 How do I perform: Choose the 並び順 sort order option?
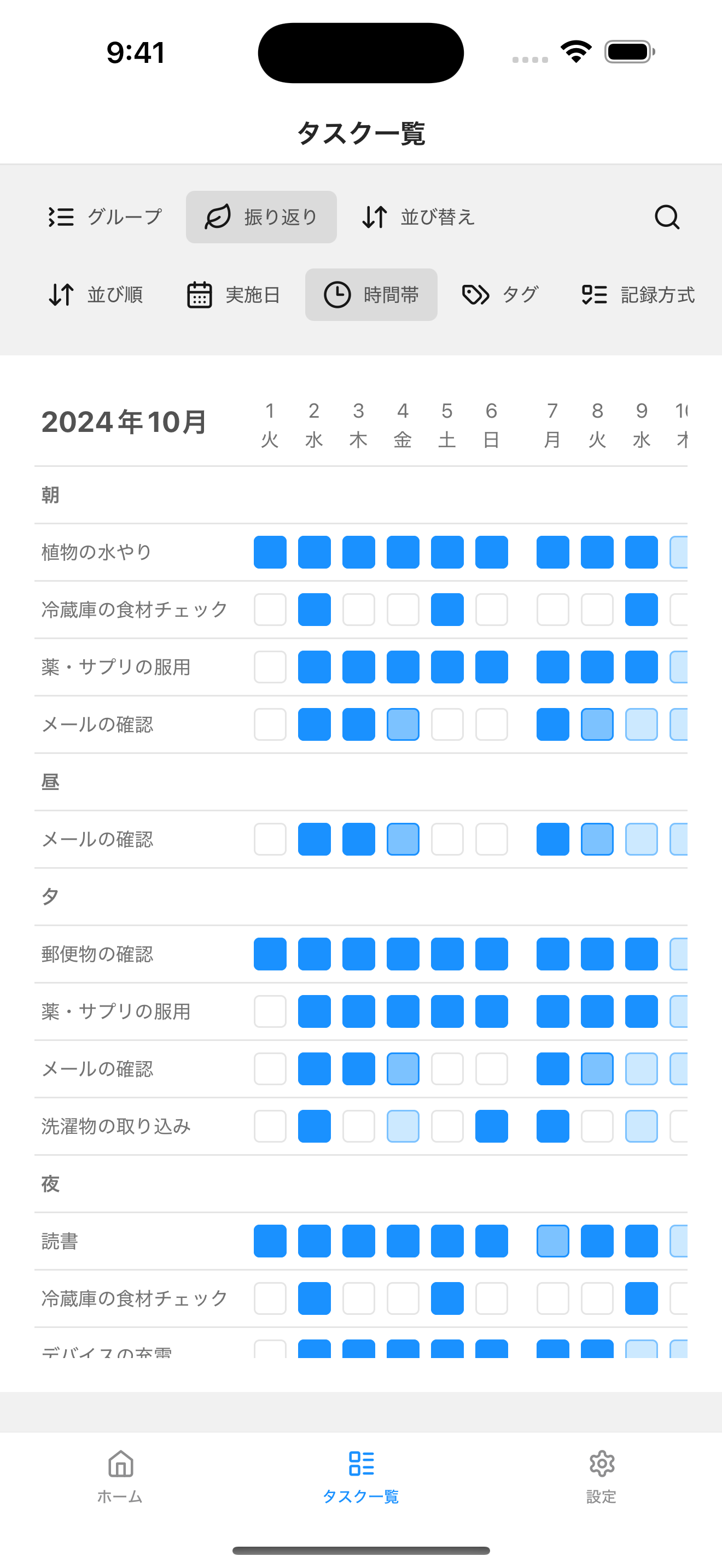coord(96,295)
